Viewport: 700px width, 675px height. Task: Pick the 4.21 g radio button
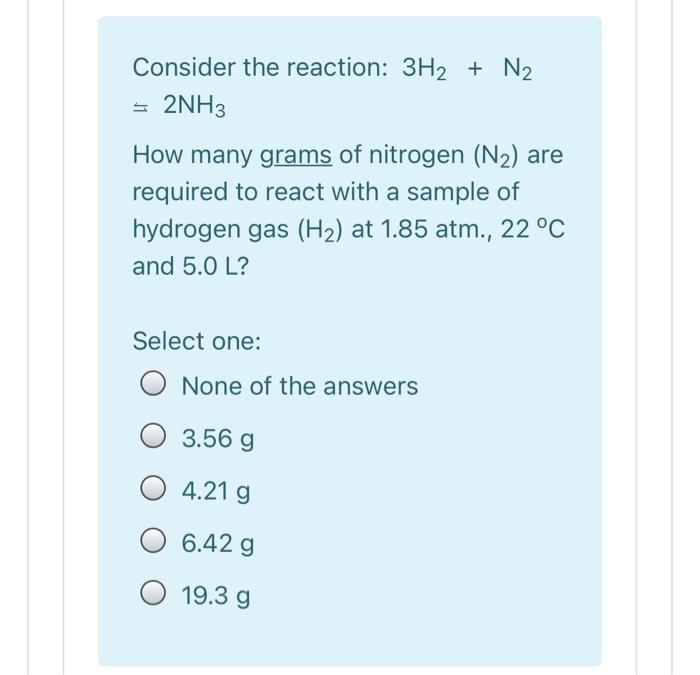154,488
